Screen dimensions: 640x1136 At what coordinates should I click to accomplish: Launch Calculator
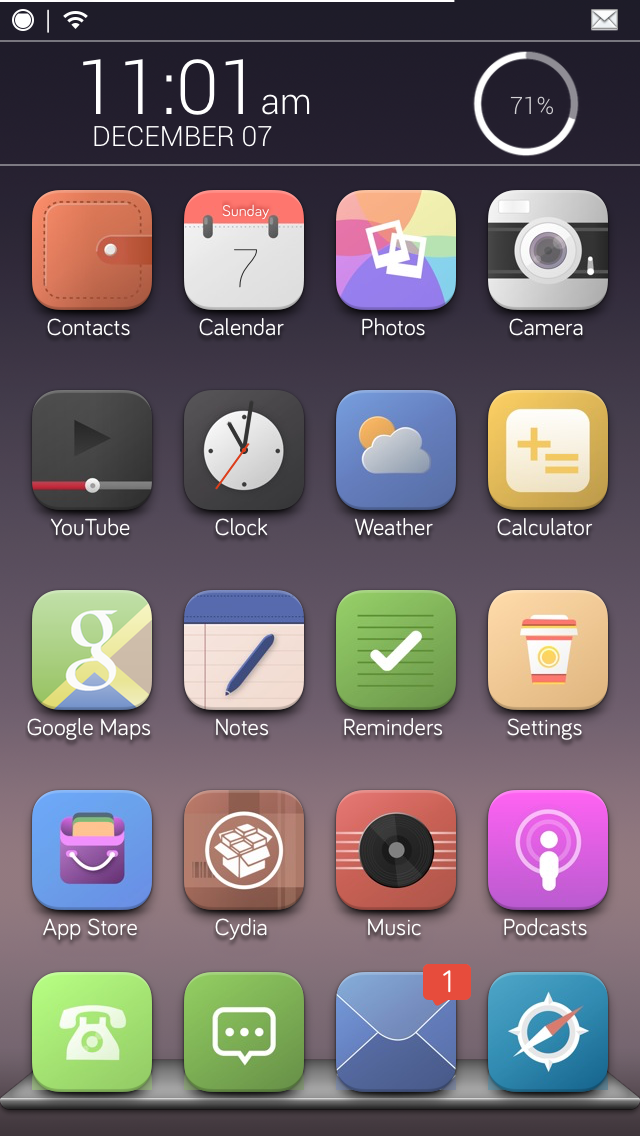(x=548, y=450)
